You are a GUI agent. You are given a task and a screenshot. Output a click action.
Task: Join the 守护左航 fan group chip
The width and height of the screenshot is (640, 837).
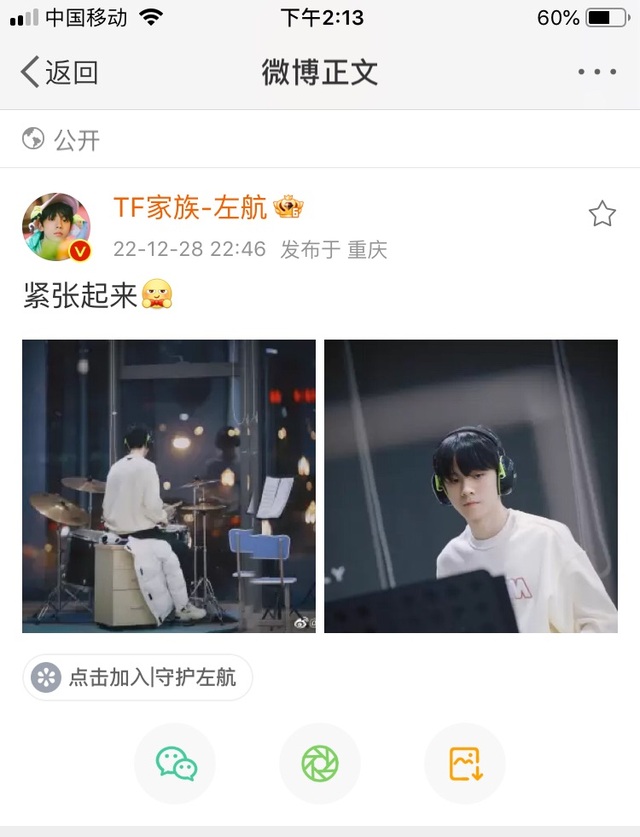click(137, 677)
